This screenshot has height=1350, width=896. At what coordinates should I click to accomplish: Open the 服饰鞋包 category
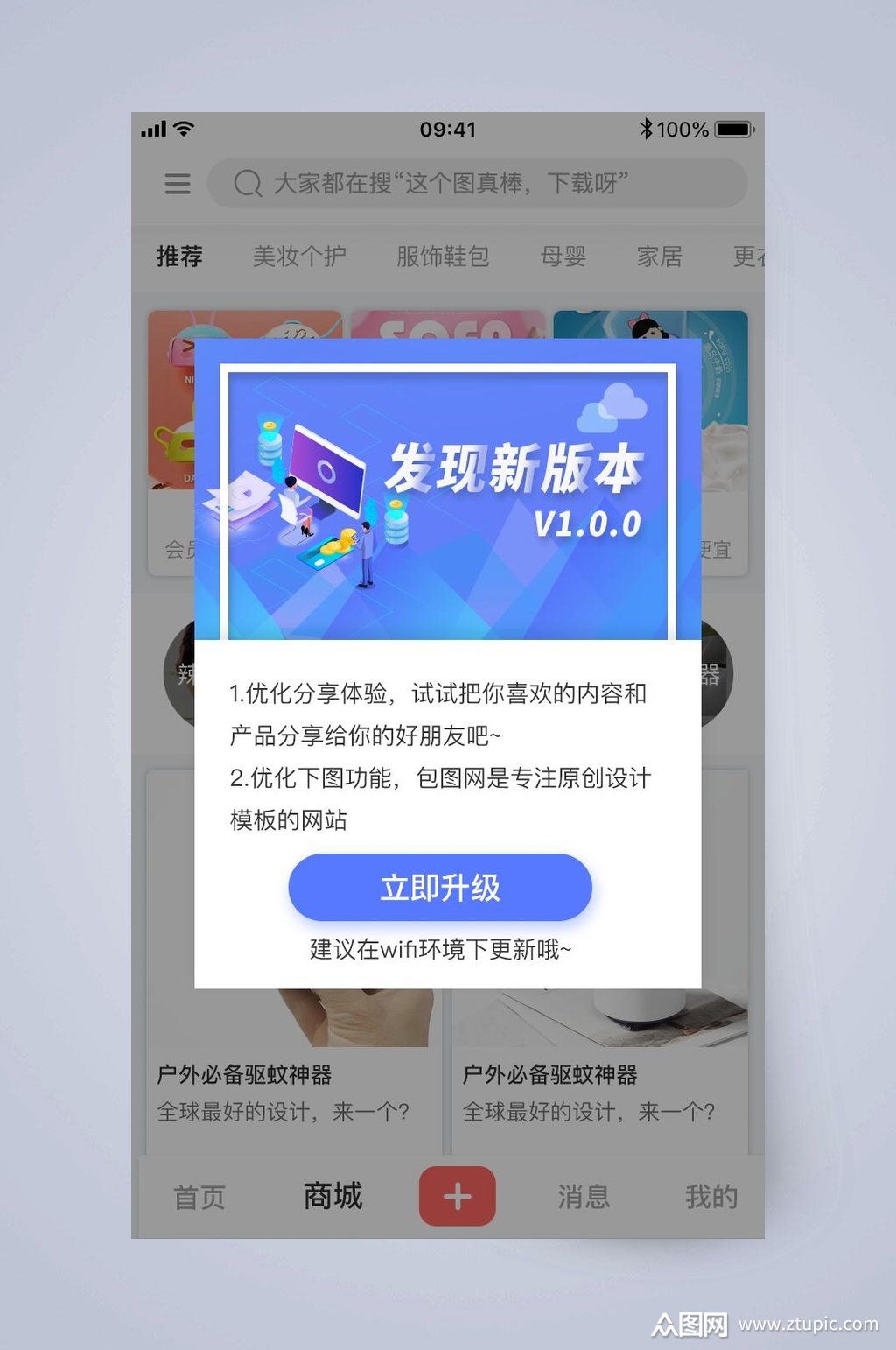tap(441, 255)
